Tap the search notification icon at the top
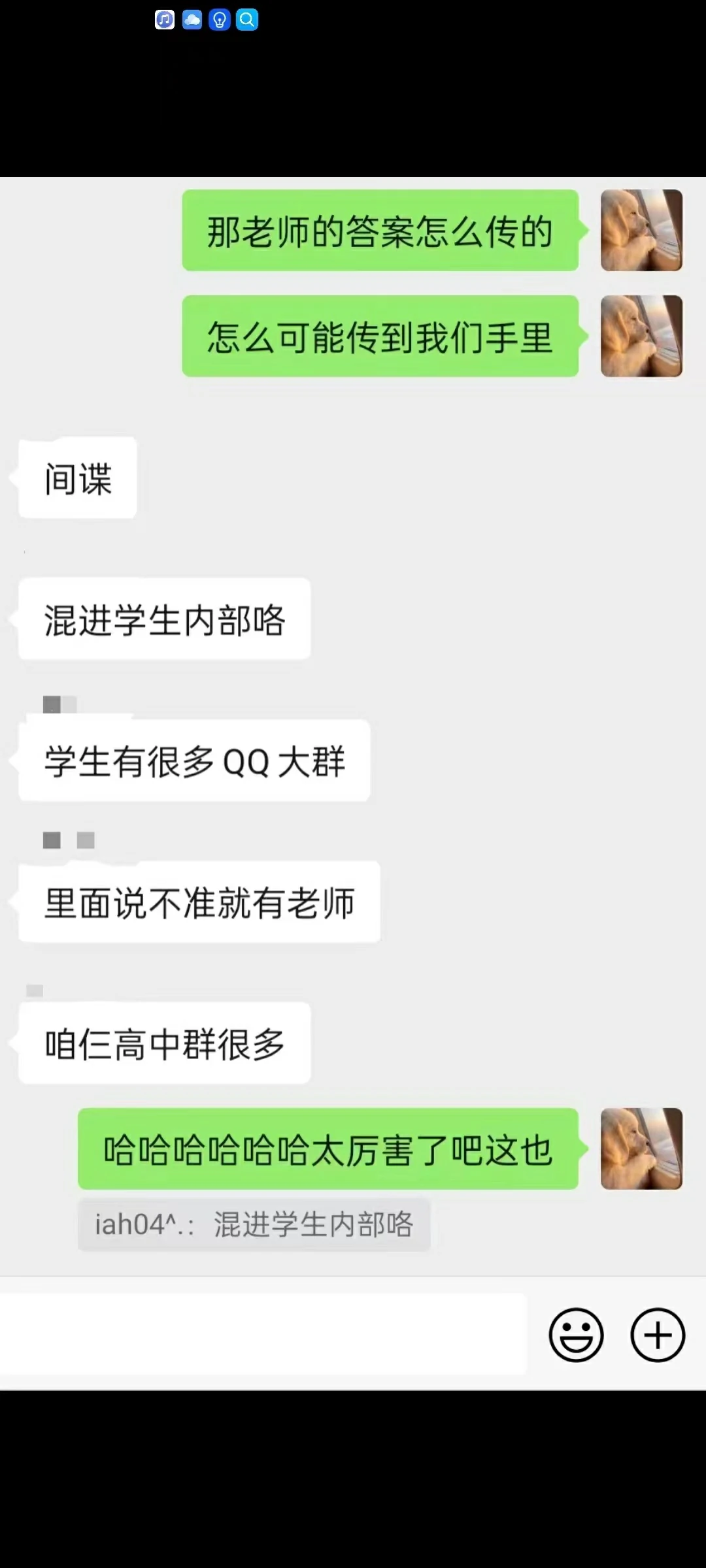 click(x=246, y=20)
